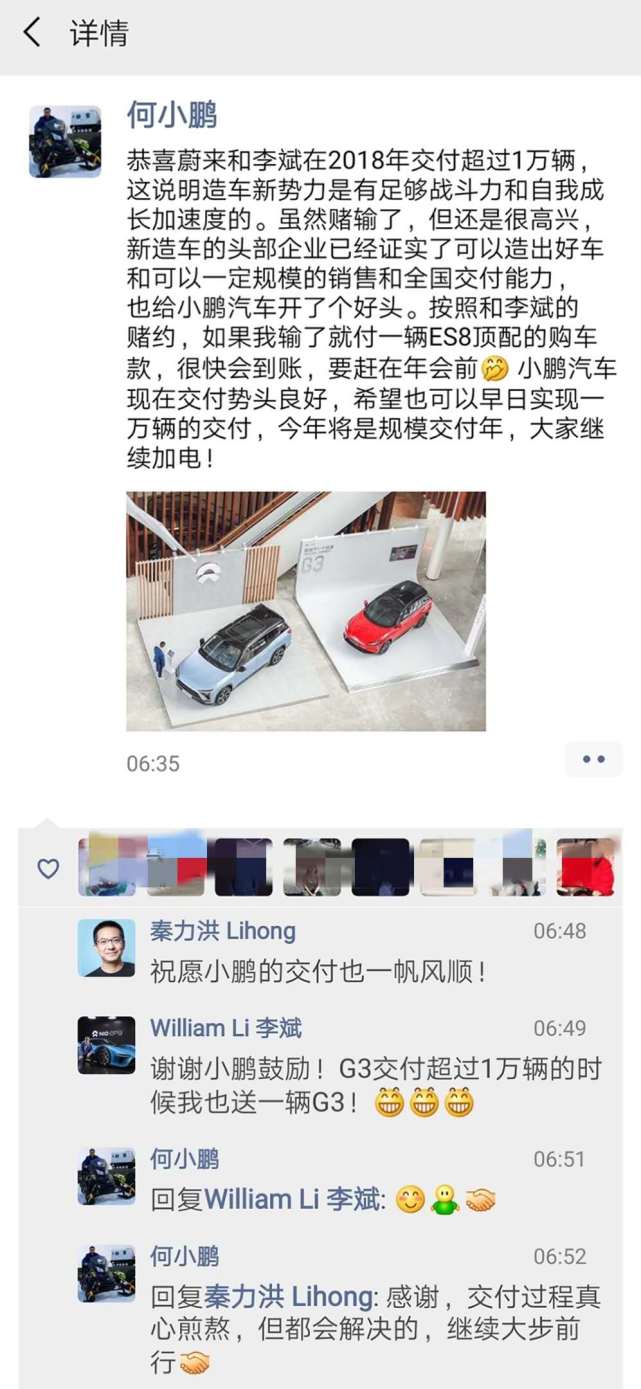Screen dimensions: 641x1389
Task: Tap 何小鹏's avatar on the 06:52 reply
Action: [106, 1273]
